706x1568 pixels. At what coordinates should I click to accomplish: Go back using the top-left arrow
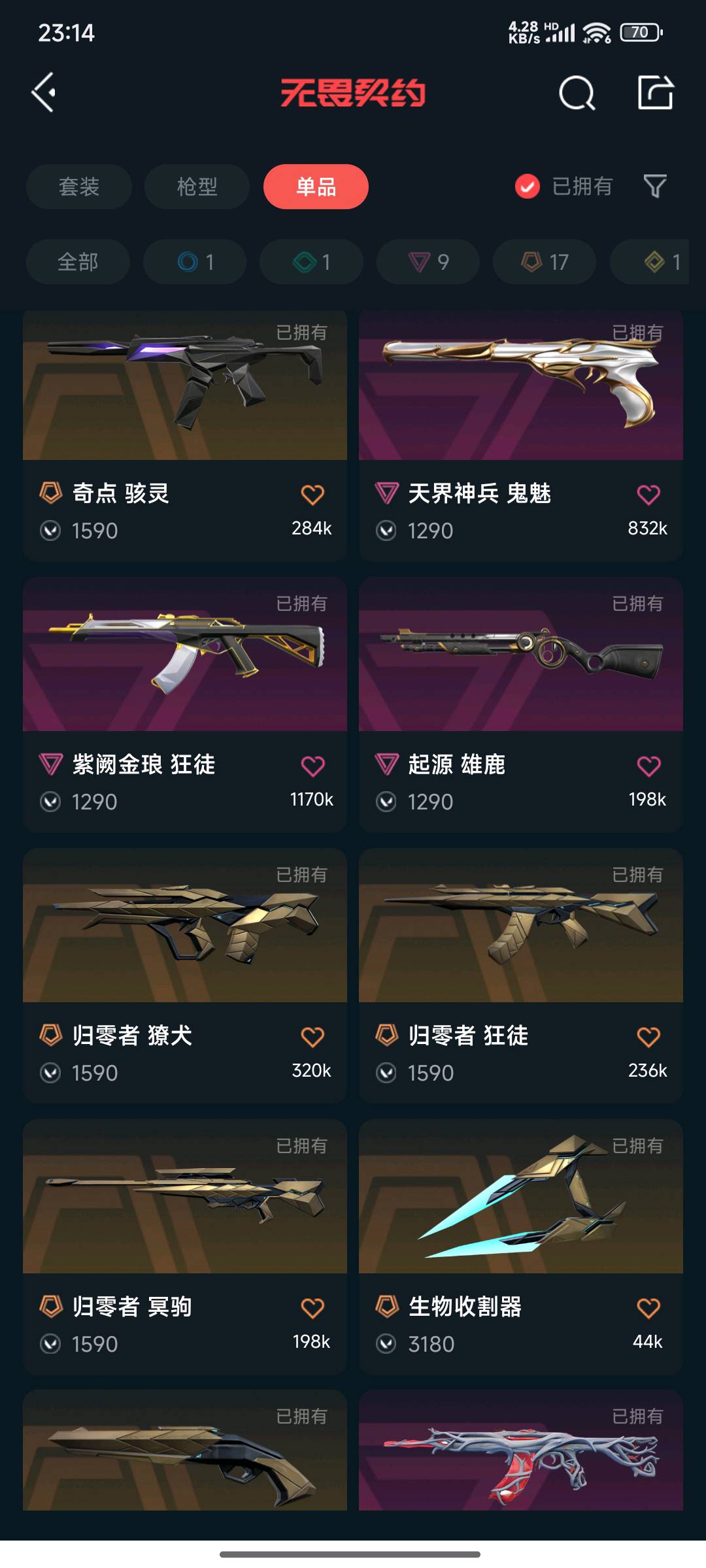click(x=44, y=93)
